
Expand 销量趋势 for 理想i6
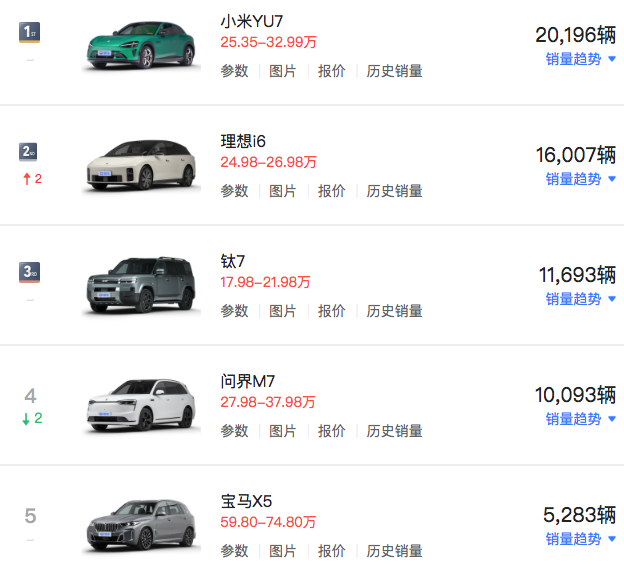coord(580,179)
